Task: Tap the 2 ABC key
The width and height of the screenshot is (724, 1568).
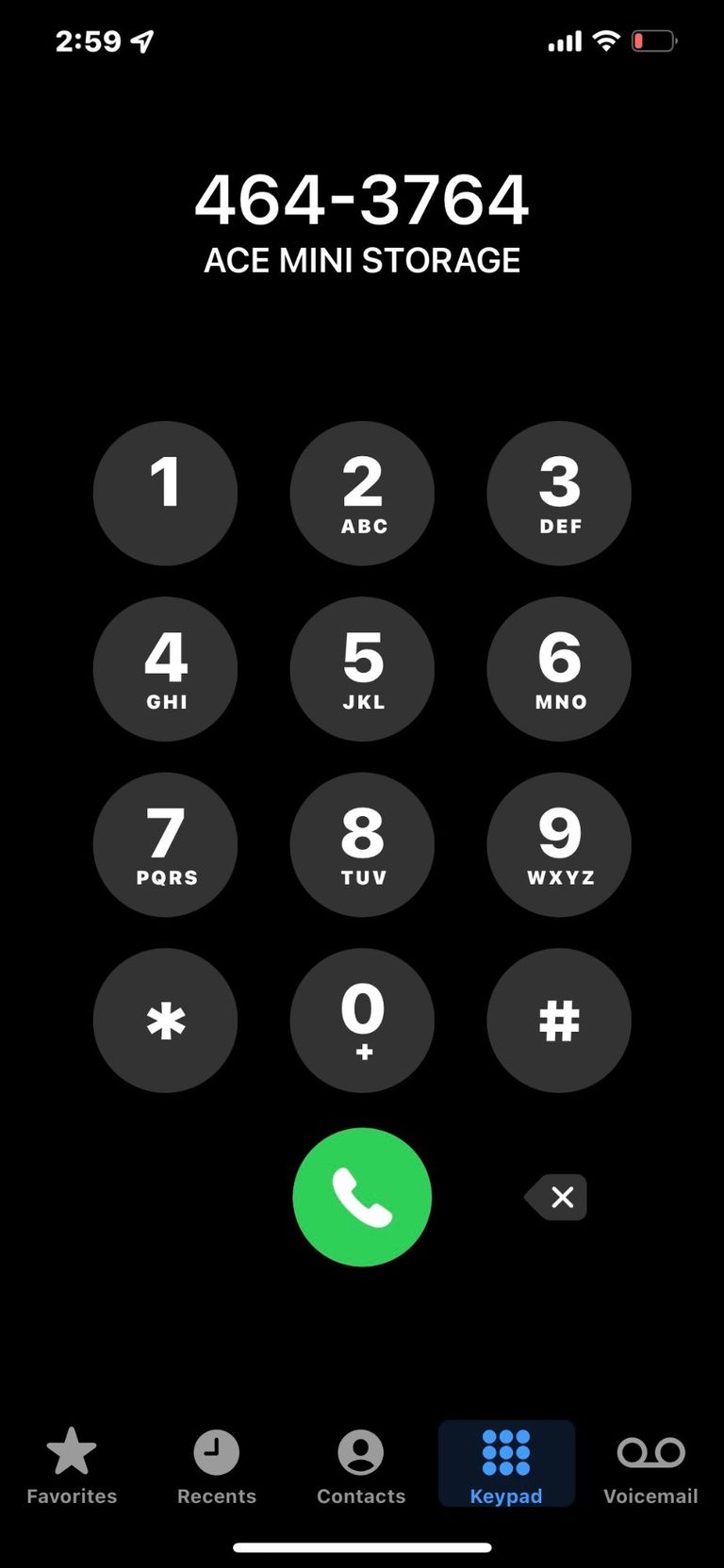Action: pyautogui.click(x=362, y=493)
